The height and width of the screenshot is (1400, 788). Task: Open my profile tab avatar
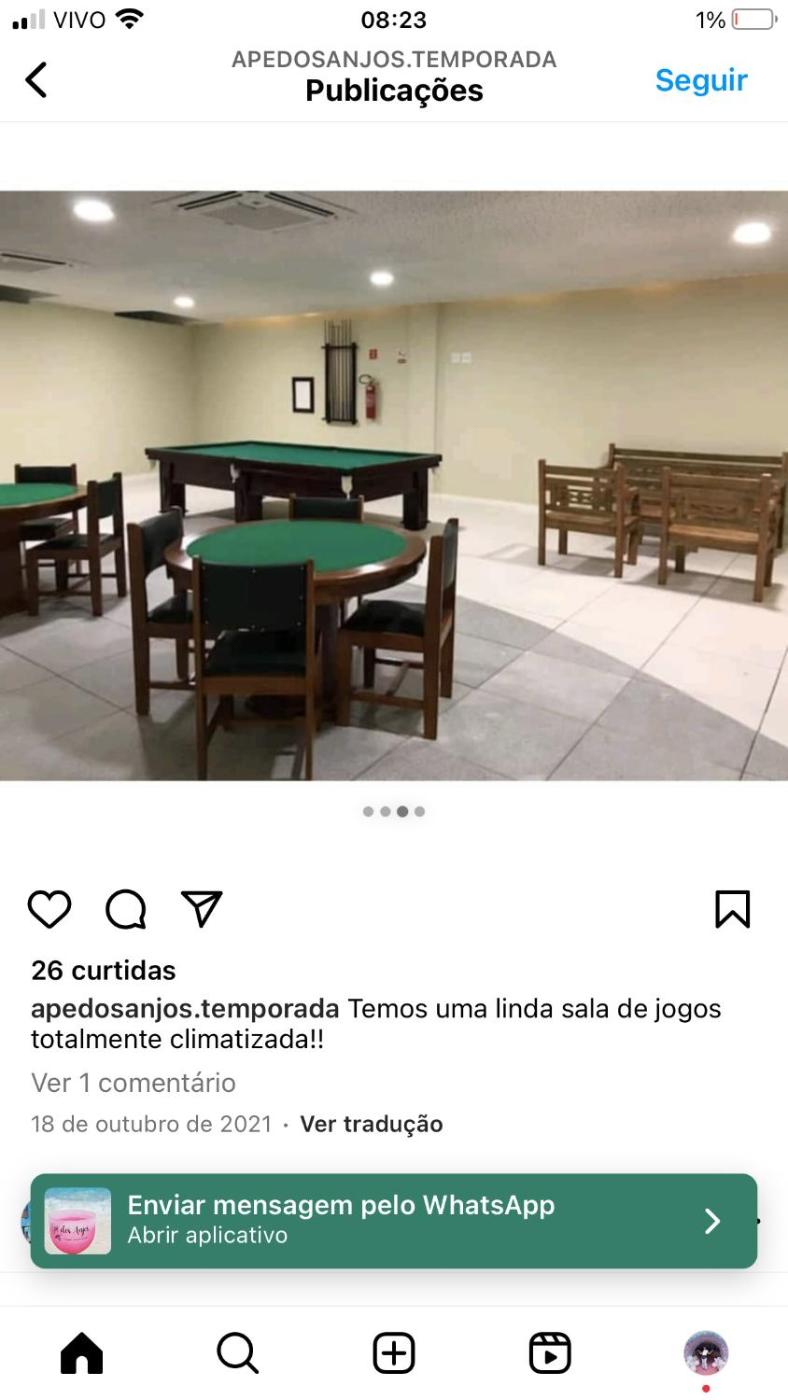pyautogui.click(x=706, y=1354)
